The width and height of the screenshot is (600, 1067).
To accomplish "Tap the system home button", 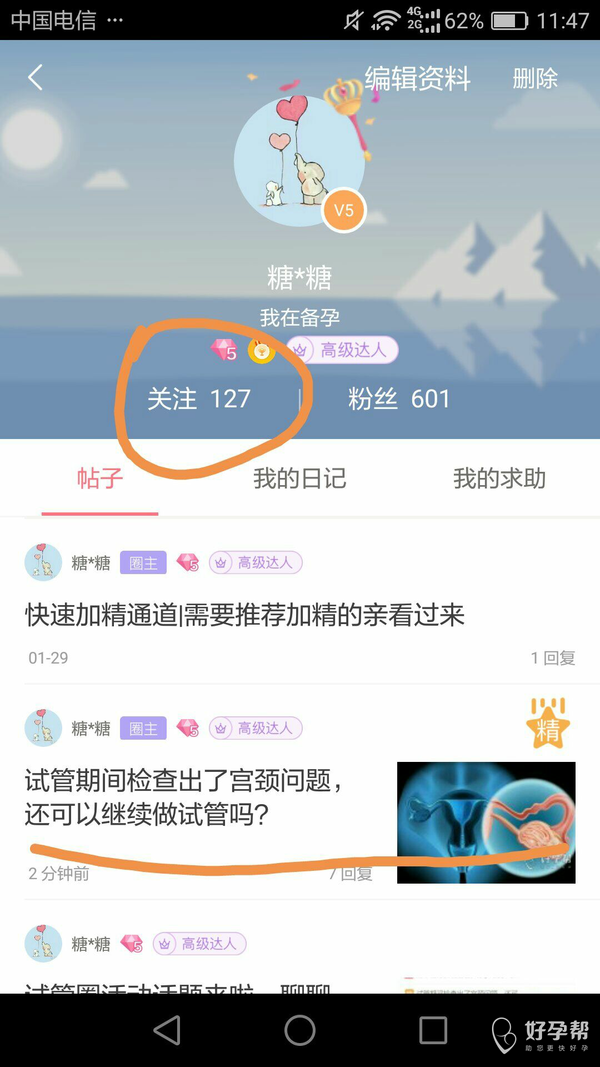I will click(300, 1030).
